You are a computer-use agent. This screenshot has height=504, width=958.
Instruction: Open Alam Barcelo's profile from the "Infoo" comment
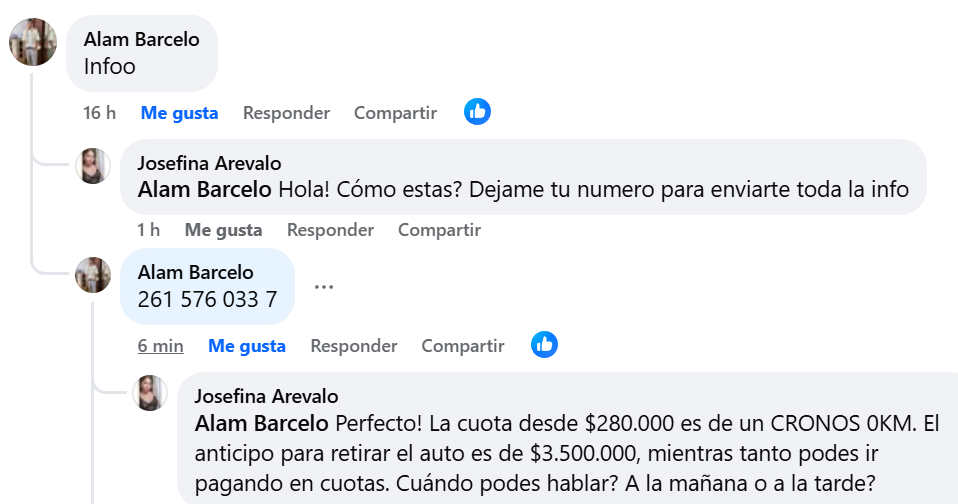[141, 40]
